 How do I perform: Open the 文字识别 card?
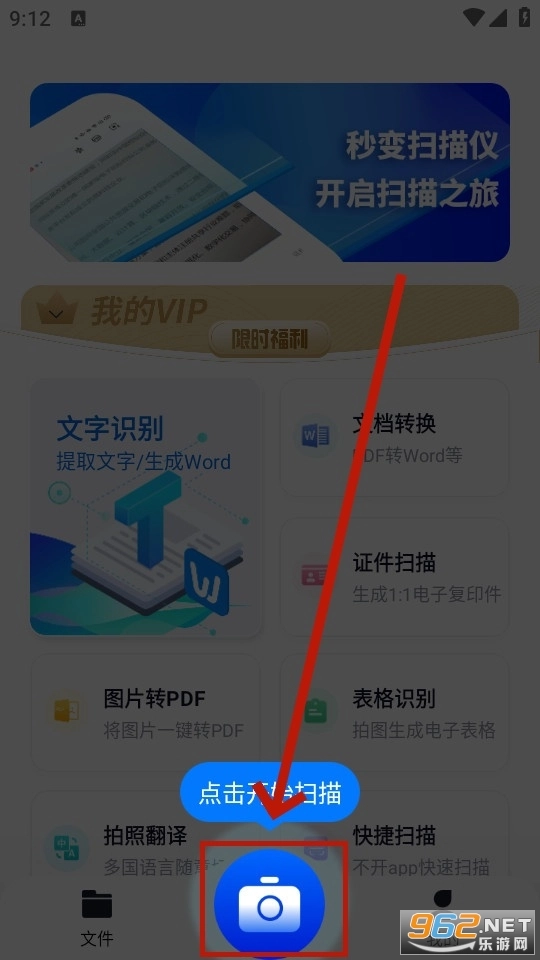coord(146,508)
